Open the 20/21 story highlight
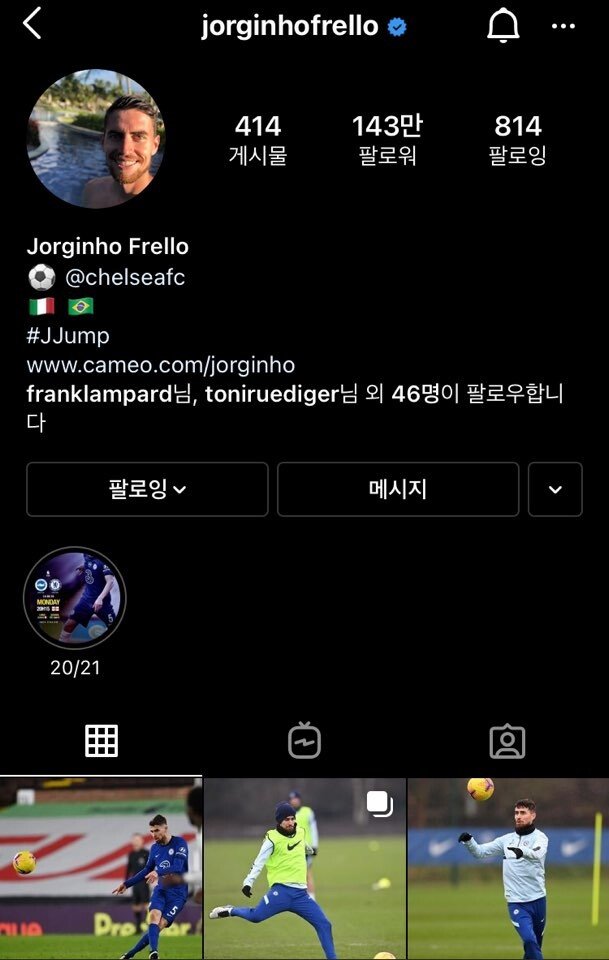This screenshot has height=960, width=609. coord(75,599)
